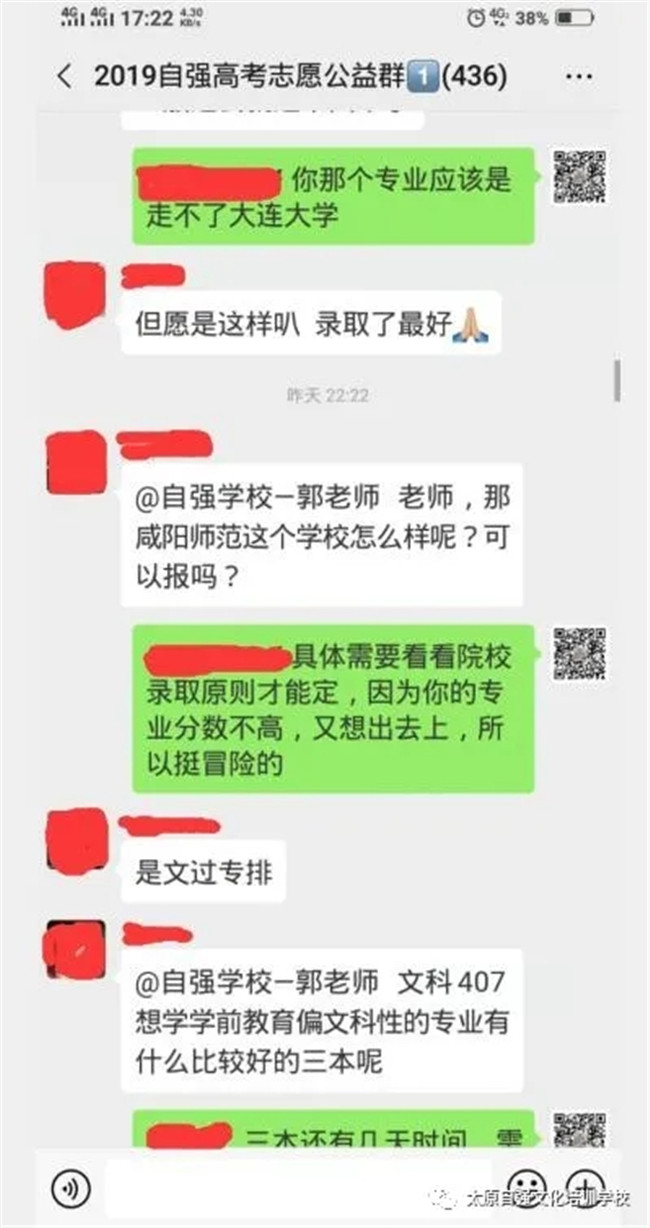Open avatar of user asking about 咸阳师范
The width and height of the screenshot is (650, 1228).
[76, 463]
